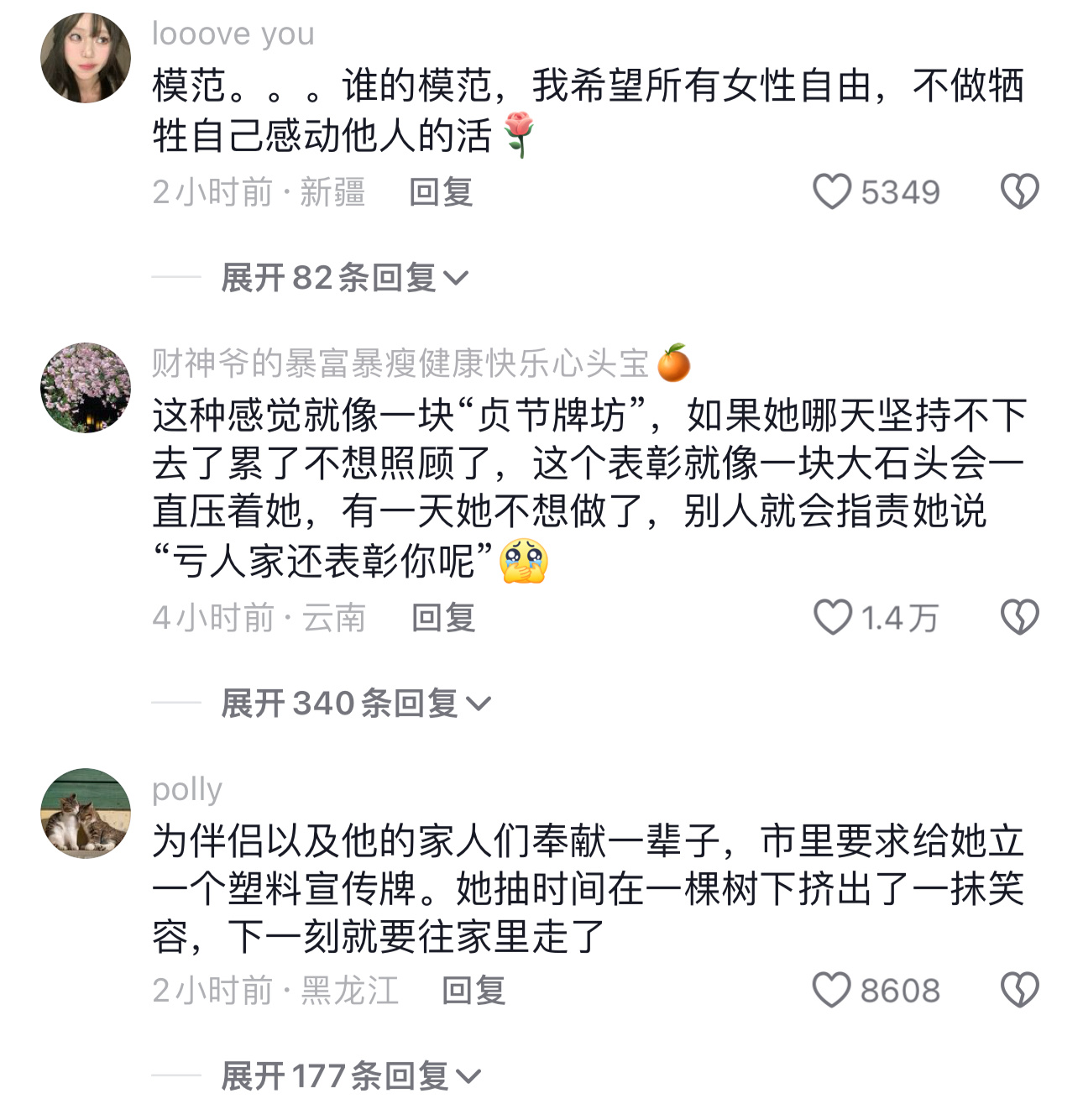This screenshot has height=1120, width=1083.
Task: Like the 贞节牌坊 comment
Action: coord(832,617)
